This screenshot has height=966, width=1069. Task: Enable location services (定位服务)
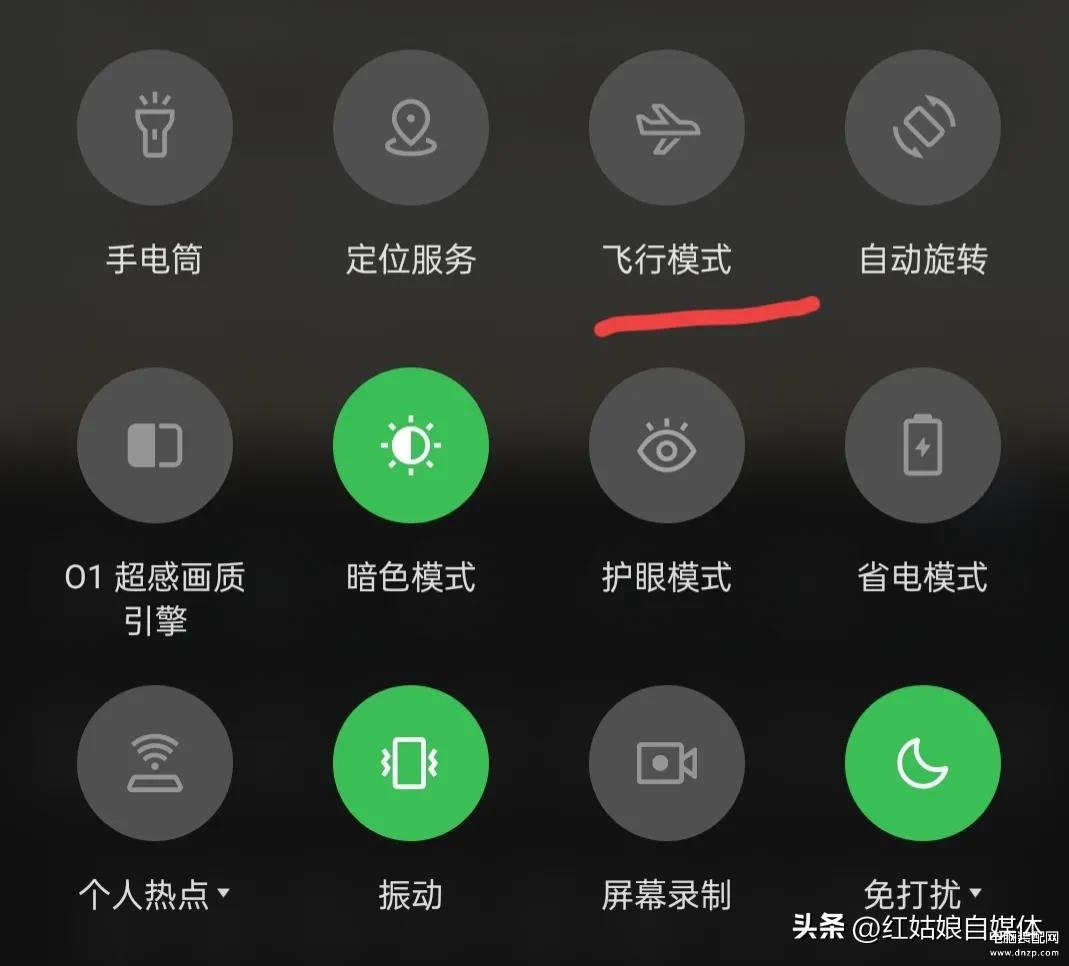pos(411,129)
